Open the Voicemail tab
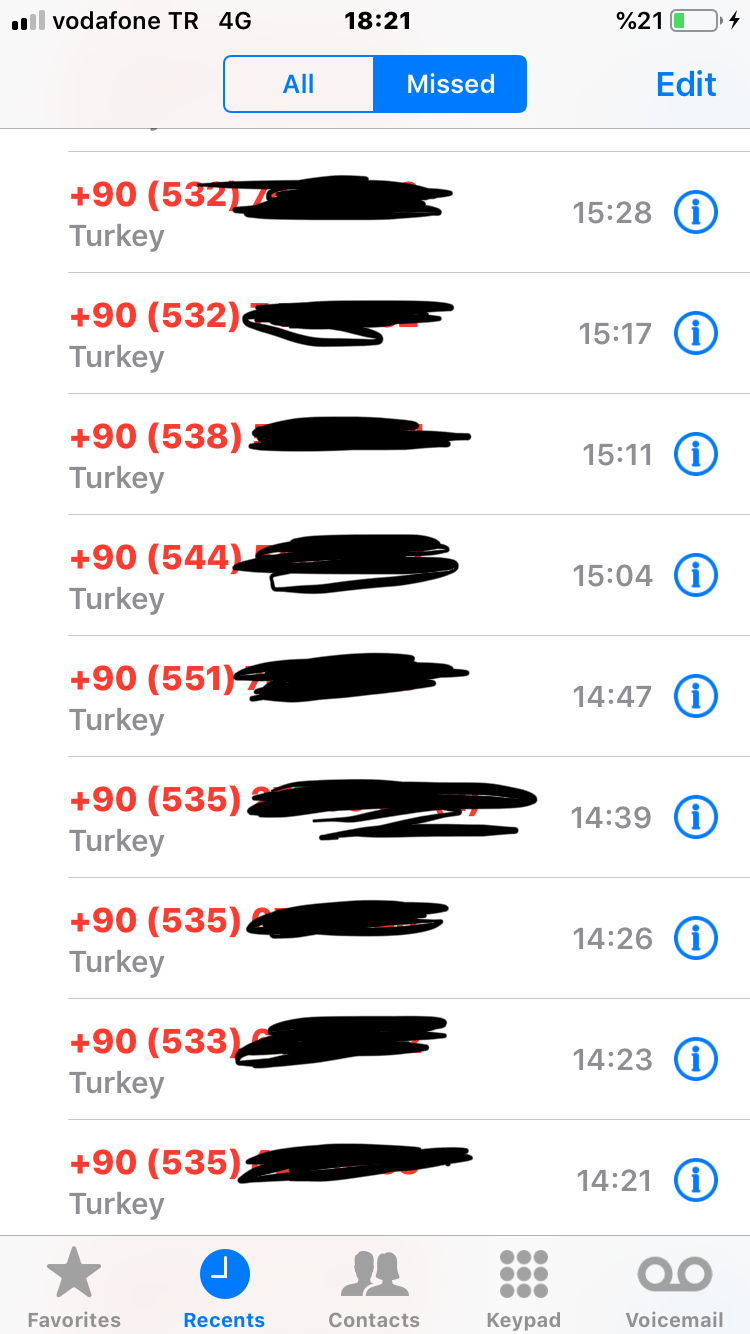This screenshot has height=1334, width=750. pyautogui.click(x=674, y=1288)
